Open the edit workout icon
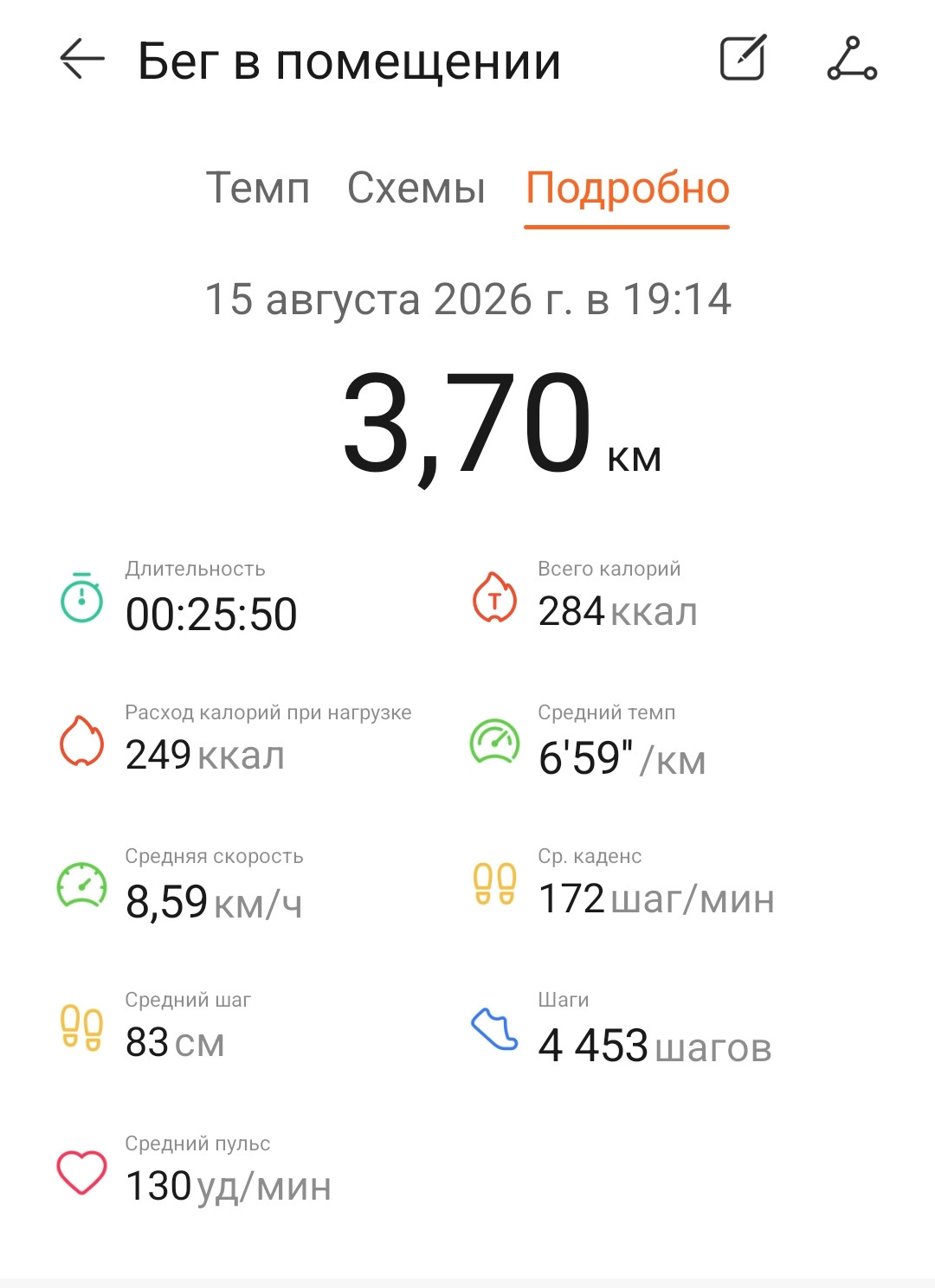 [744, 58]
